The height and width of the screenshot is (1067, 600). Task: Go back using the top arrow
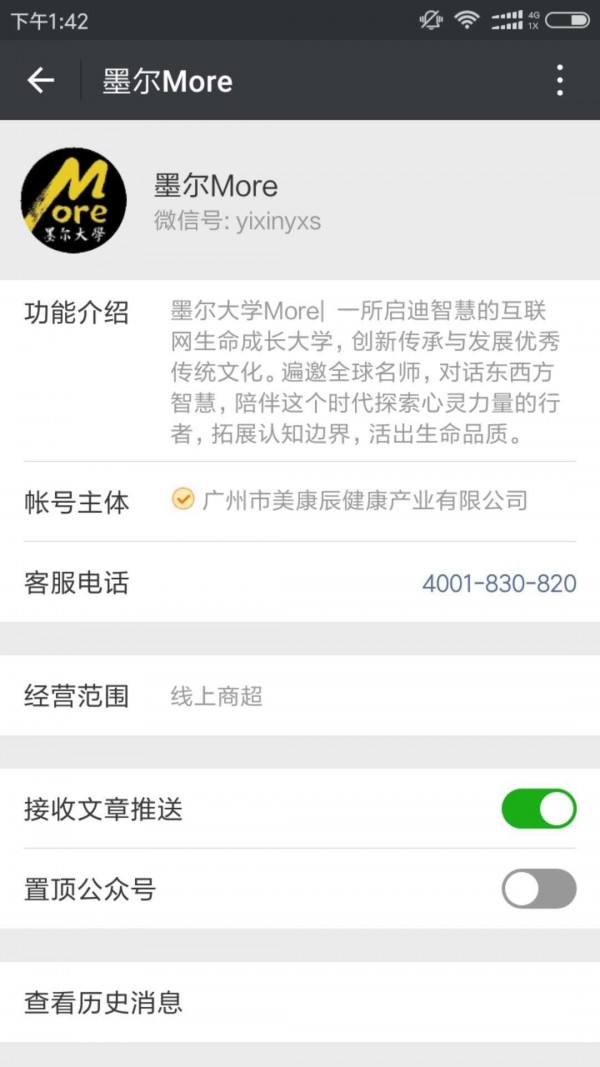40,81
